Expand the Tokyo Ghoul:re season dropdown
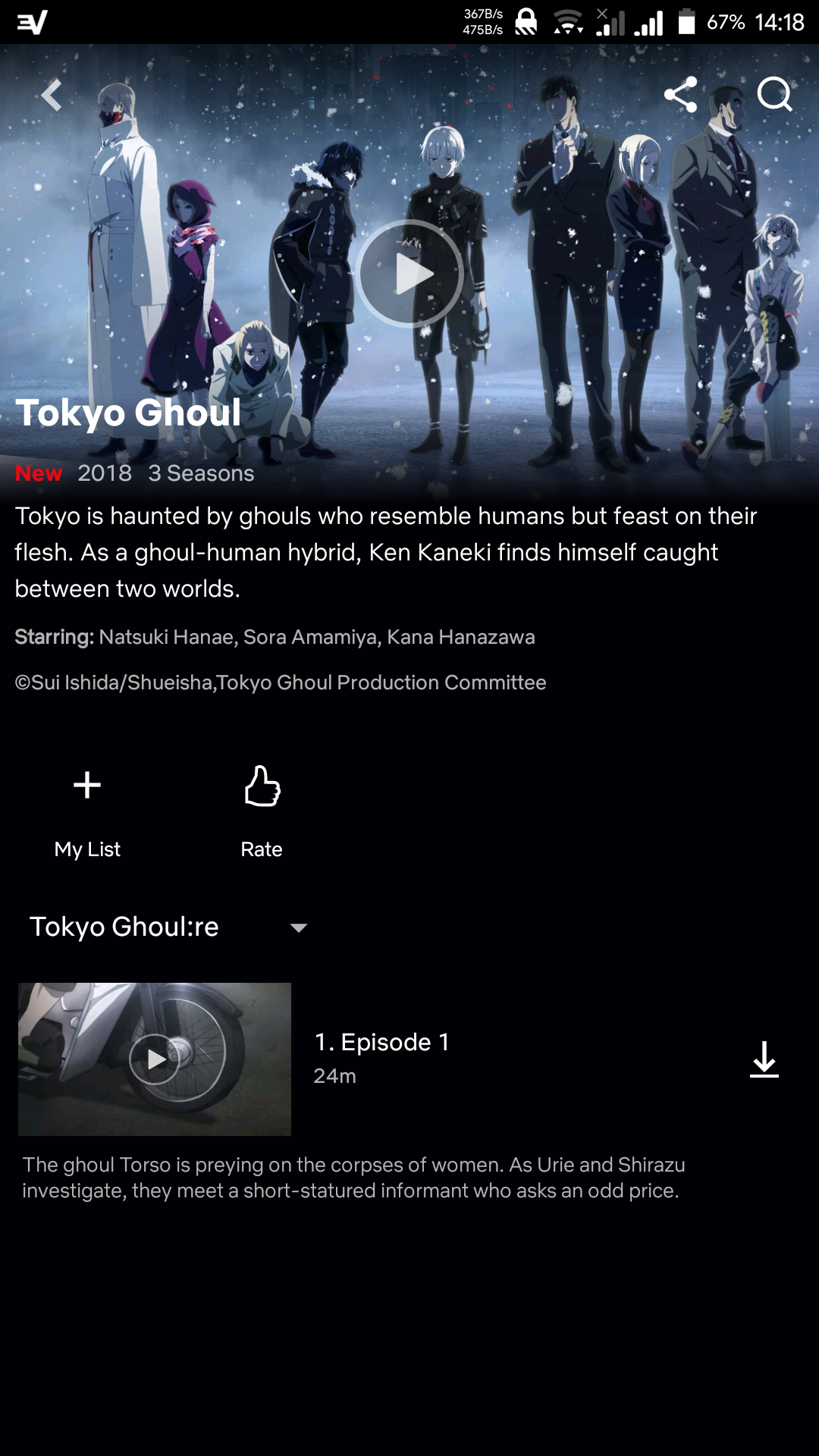819x1456 pixels. pos(299,927)
